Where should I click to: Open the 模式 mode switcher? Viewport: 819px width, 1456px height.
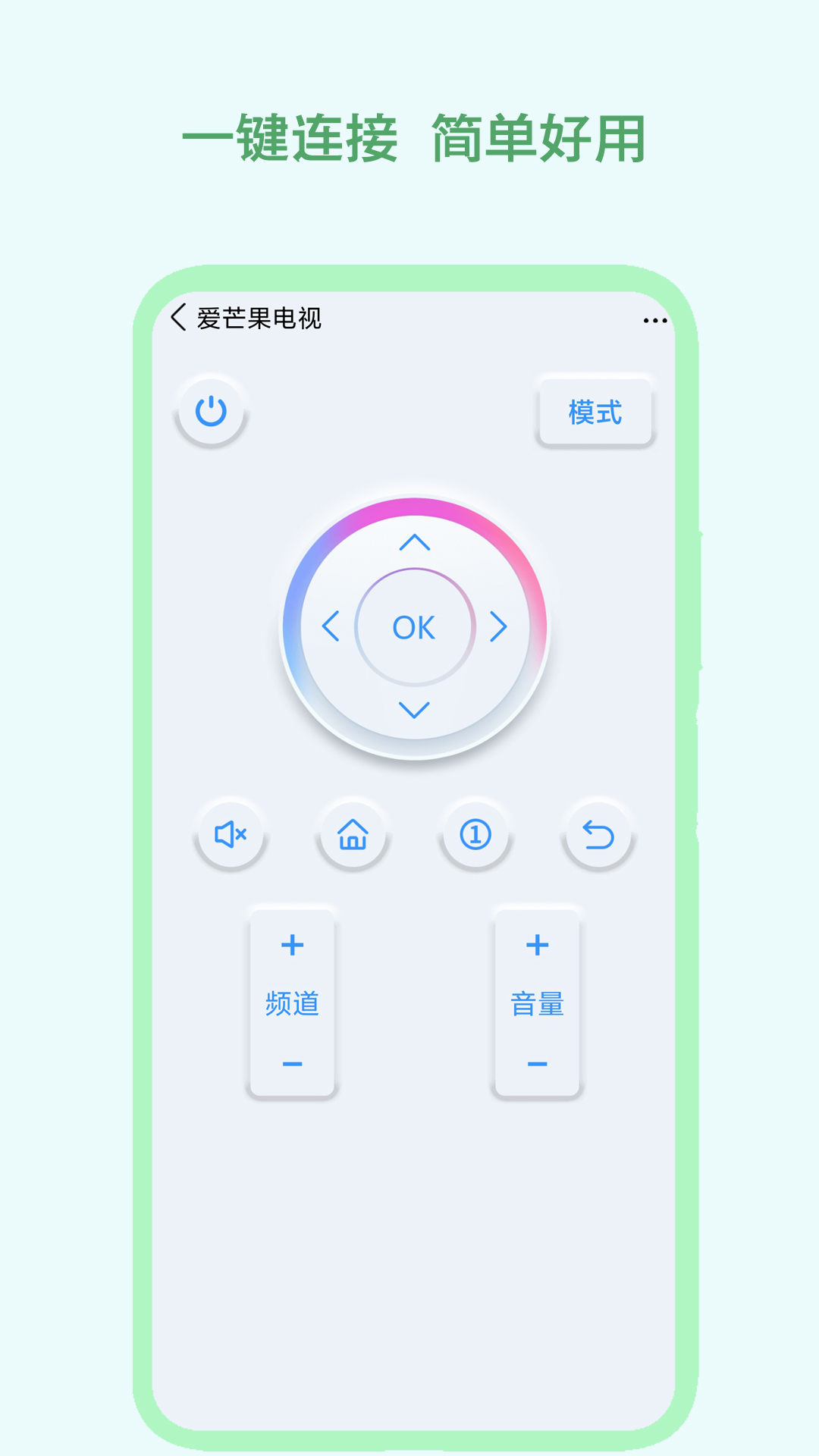(x=596, y=412)
